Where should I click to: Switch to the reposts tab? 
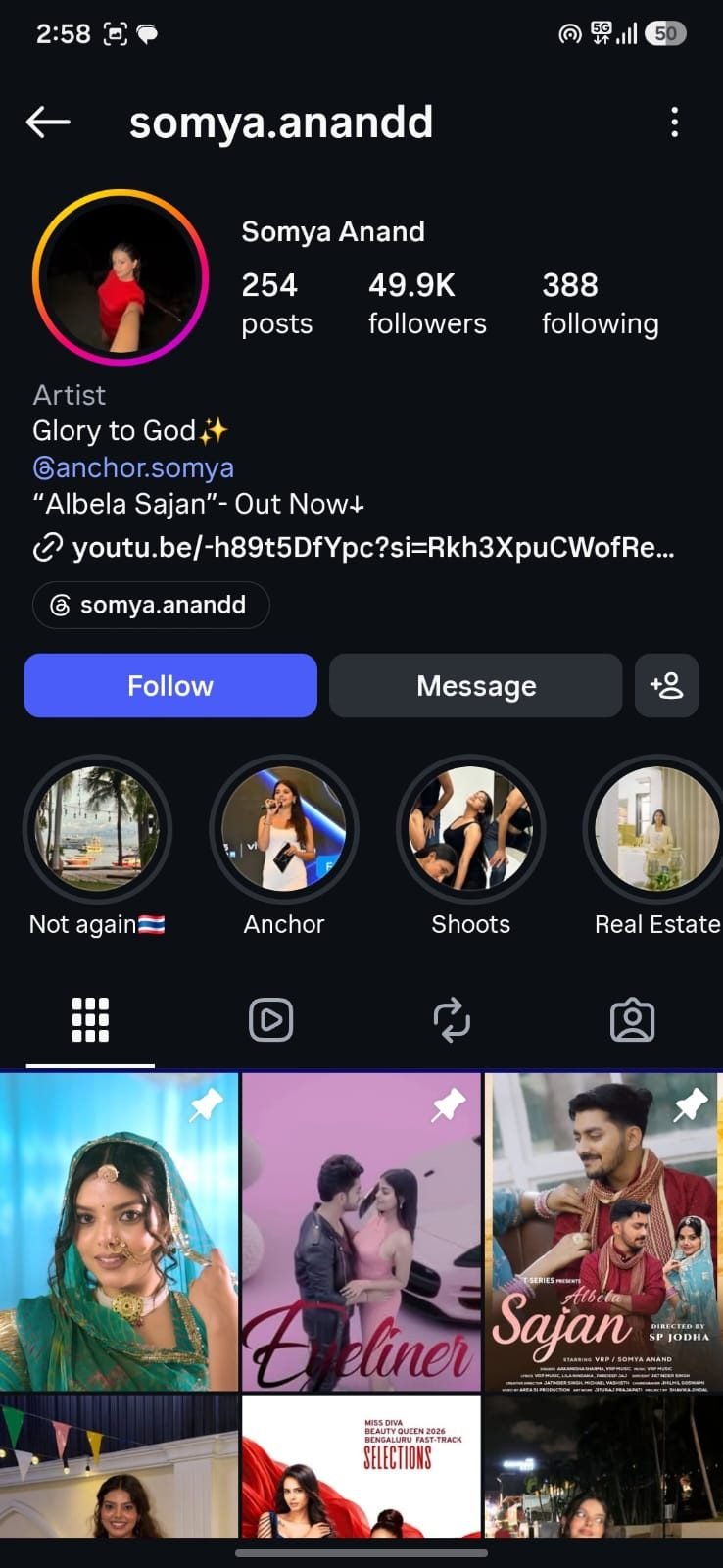tap(452, 1019)
